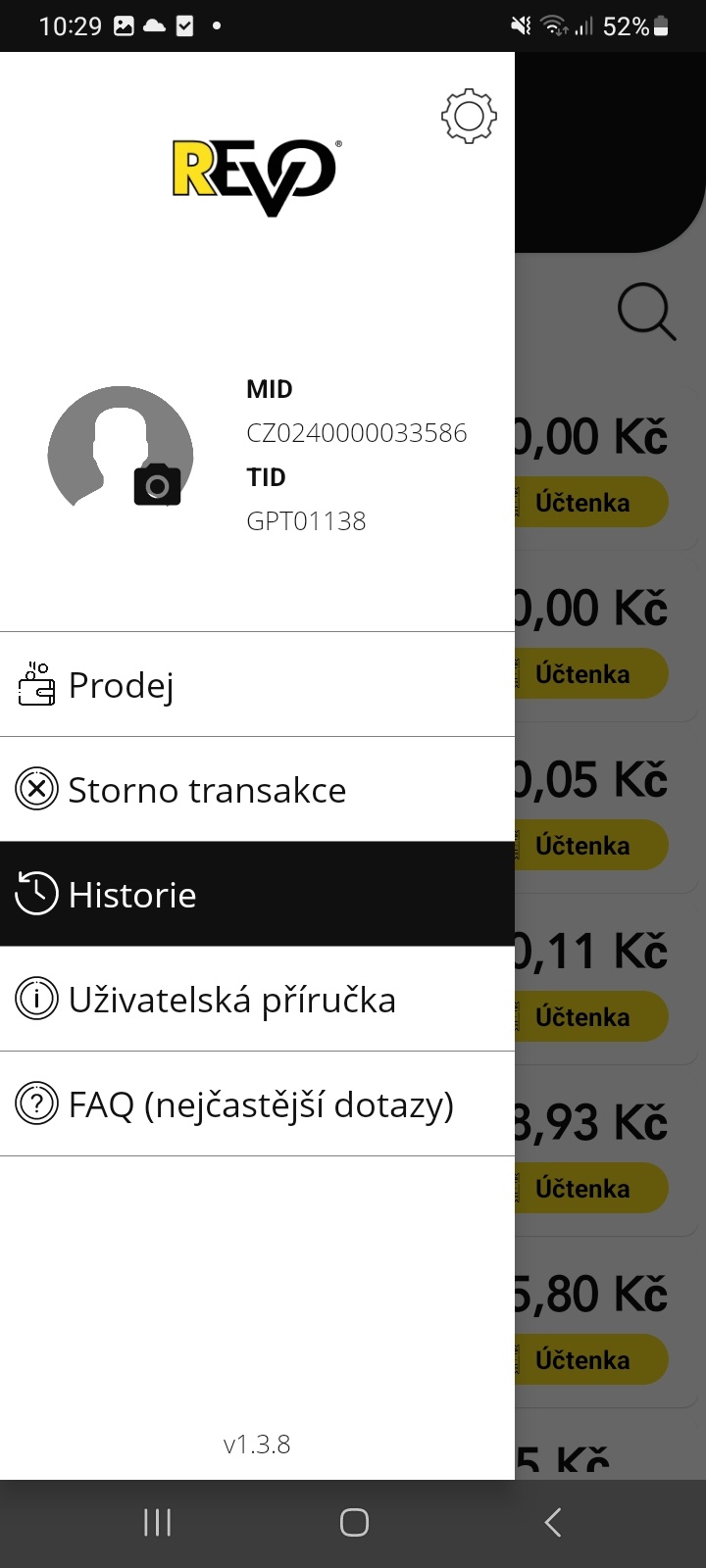The image size is (706, 1568).
Task: Go back with the system back button
Action: click(x=552, y=1522)
